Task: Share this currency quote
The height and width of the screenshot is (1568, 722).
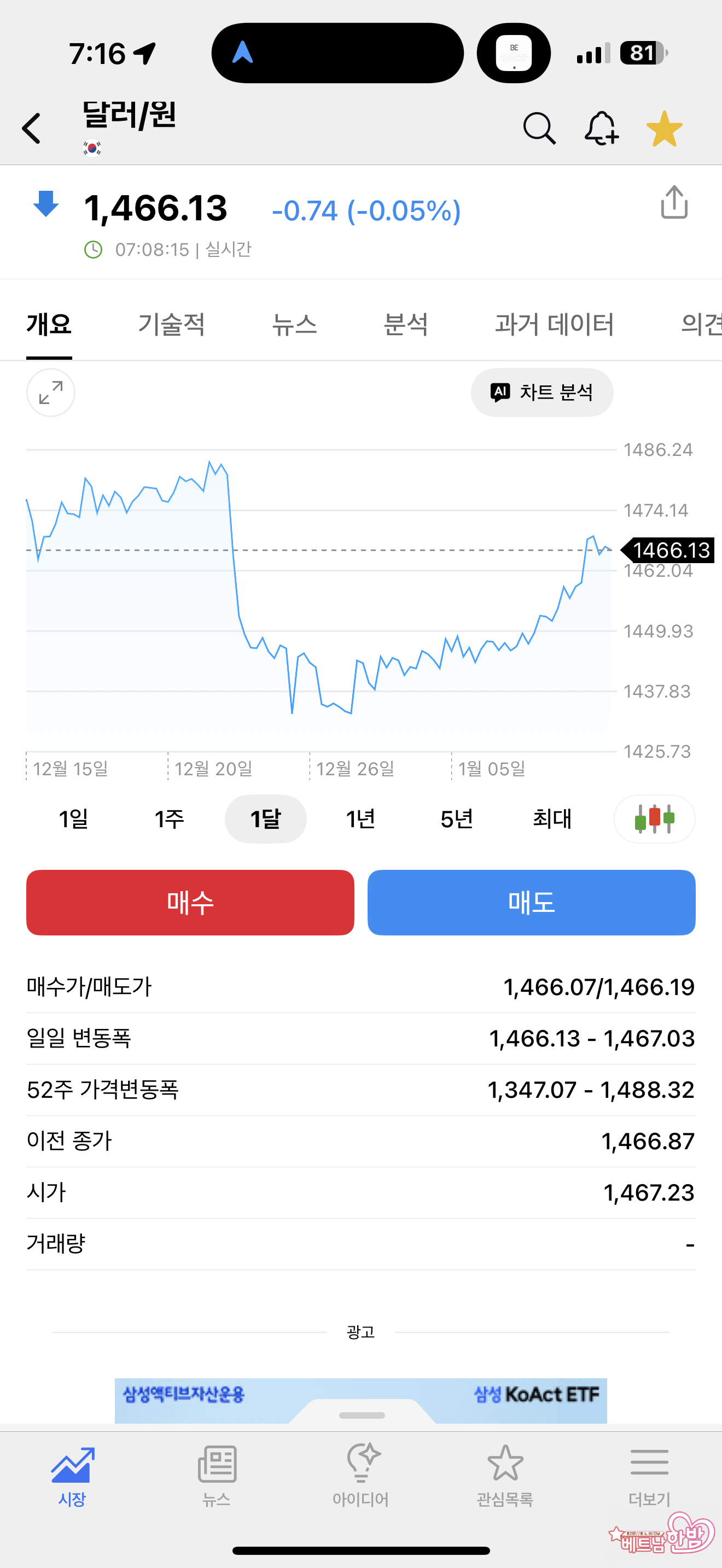Action: pyautogui.click(x=674, y=203)
